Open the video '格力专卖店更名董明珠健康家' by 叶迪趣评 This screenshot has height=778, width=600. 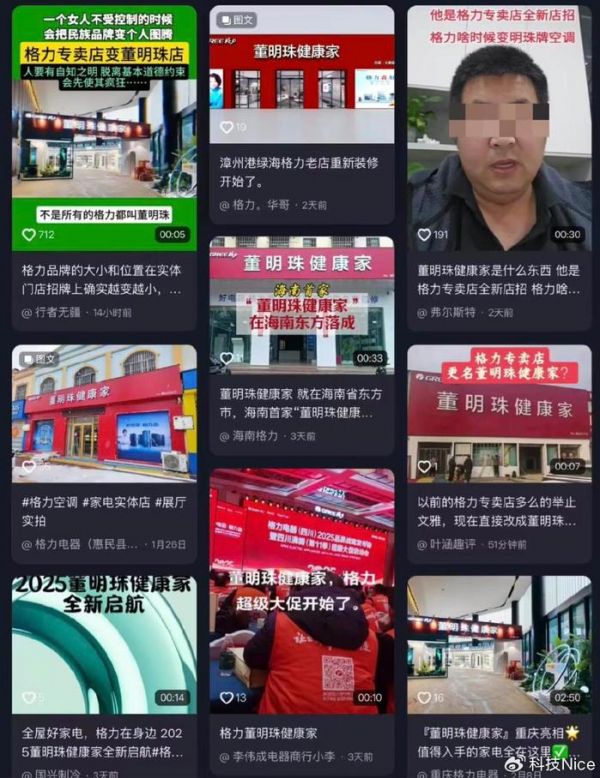pyautogui.click(x=499, y=412)
